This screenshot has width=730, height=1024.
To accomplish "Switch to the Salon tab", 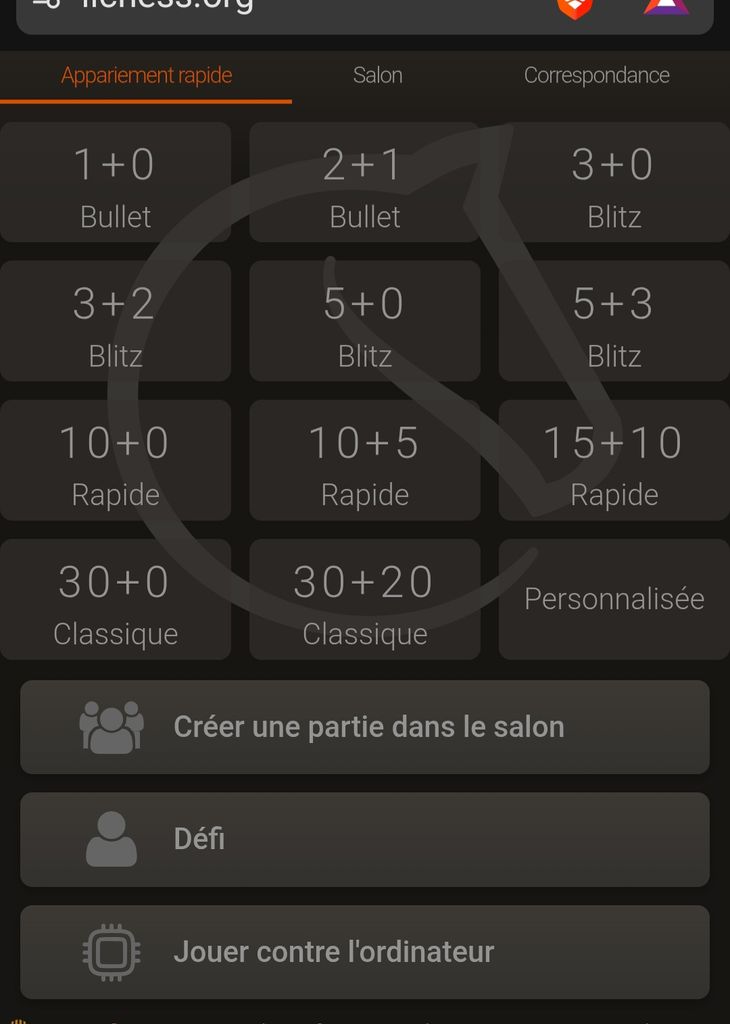I will 377,75.
